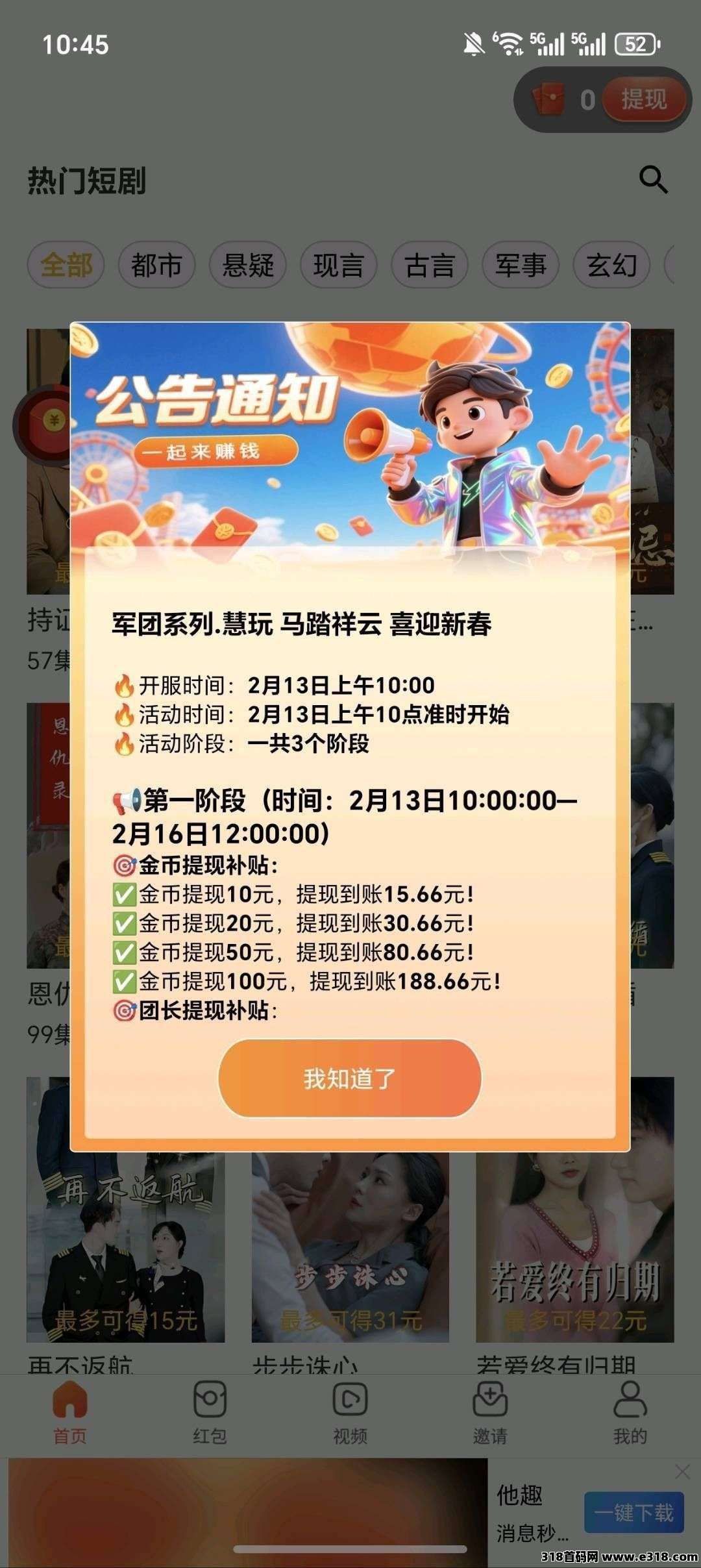Tap 一键下载 in the ad banner

(x=633, y=1512)
